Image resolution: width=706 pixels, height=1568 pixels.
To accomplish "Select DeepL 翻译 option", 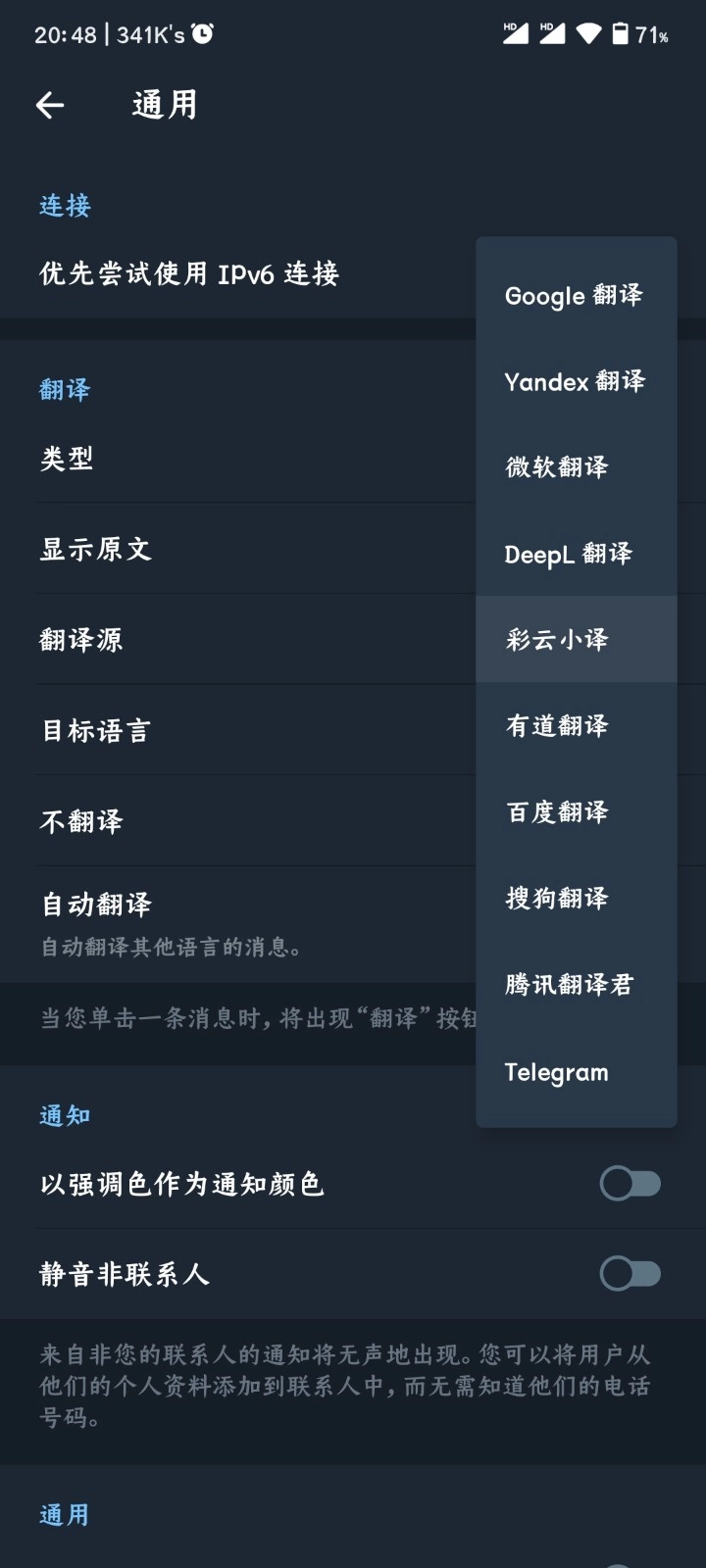I will [x=569, y=554].
